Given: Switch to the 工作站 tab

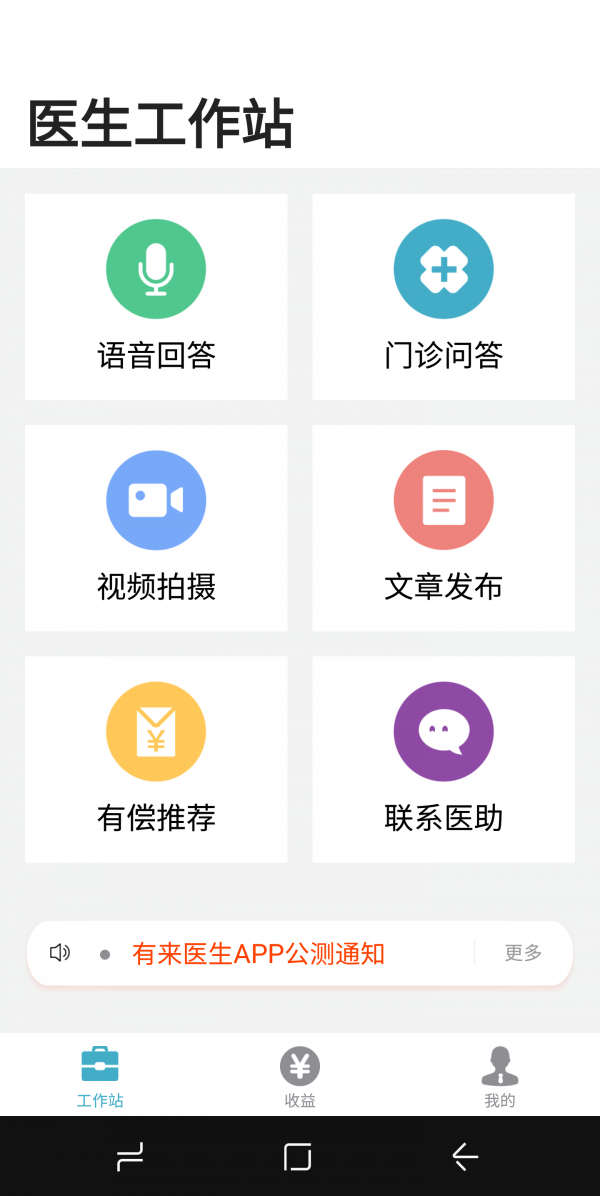Looking at the screenshot, I should click(100, 1076).
